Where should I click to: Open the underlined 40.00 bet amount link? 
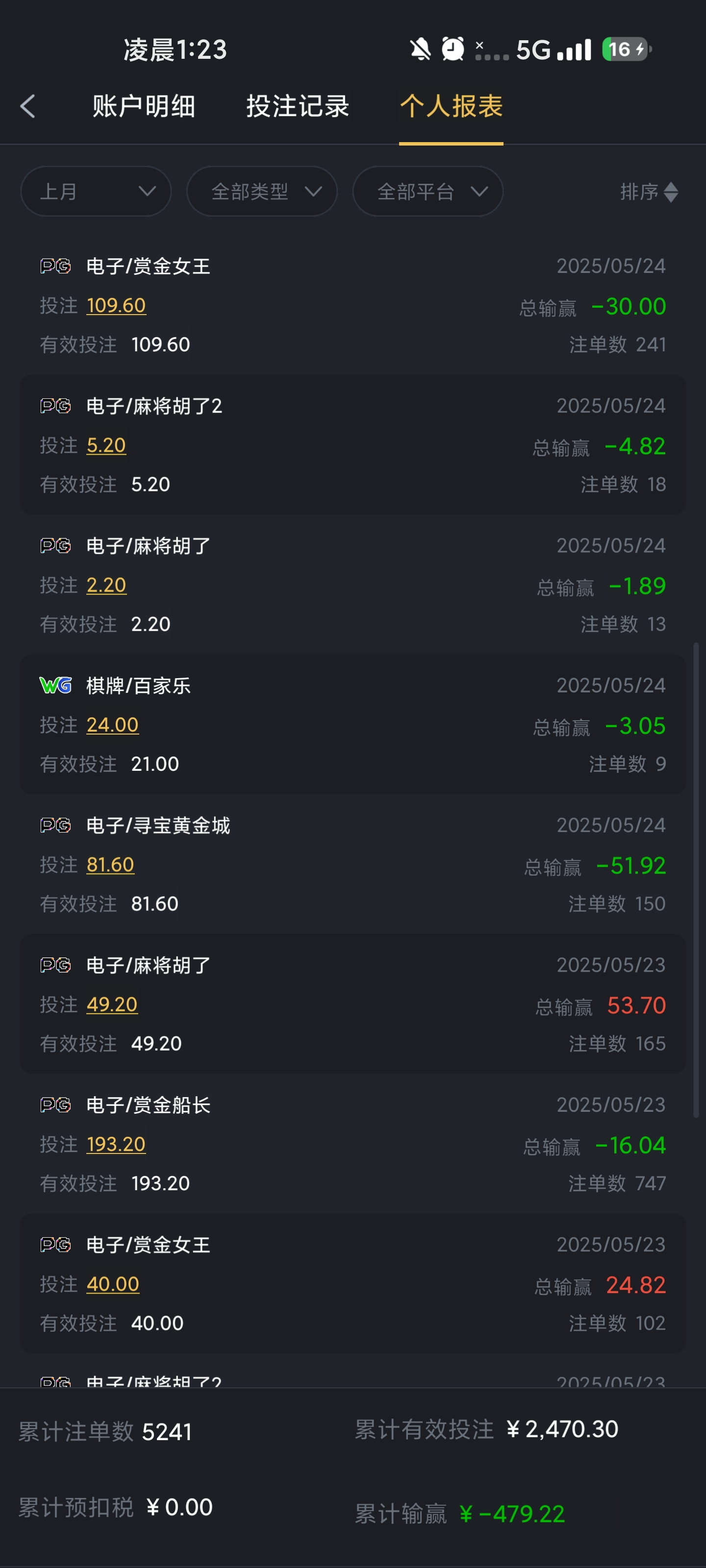coord(113,1284)
